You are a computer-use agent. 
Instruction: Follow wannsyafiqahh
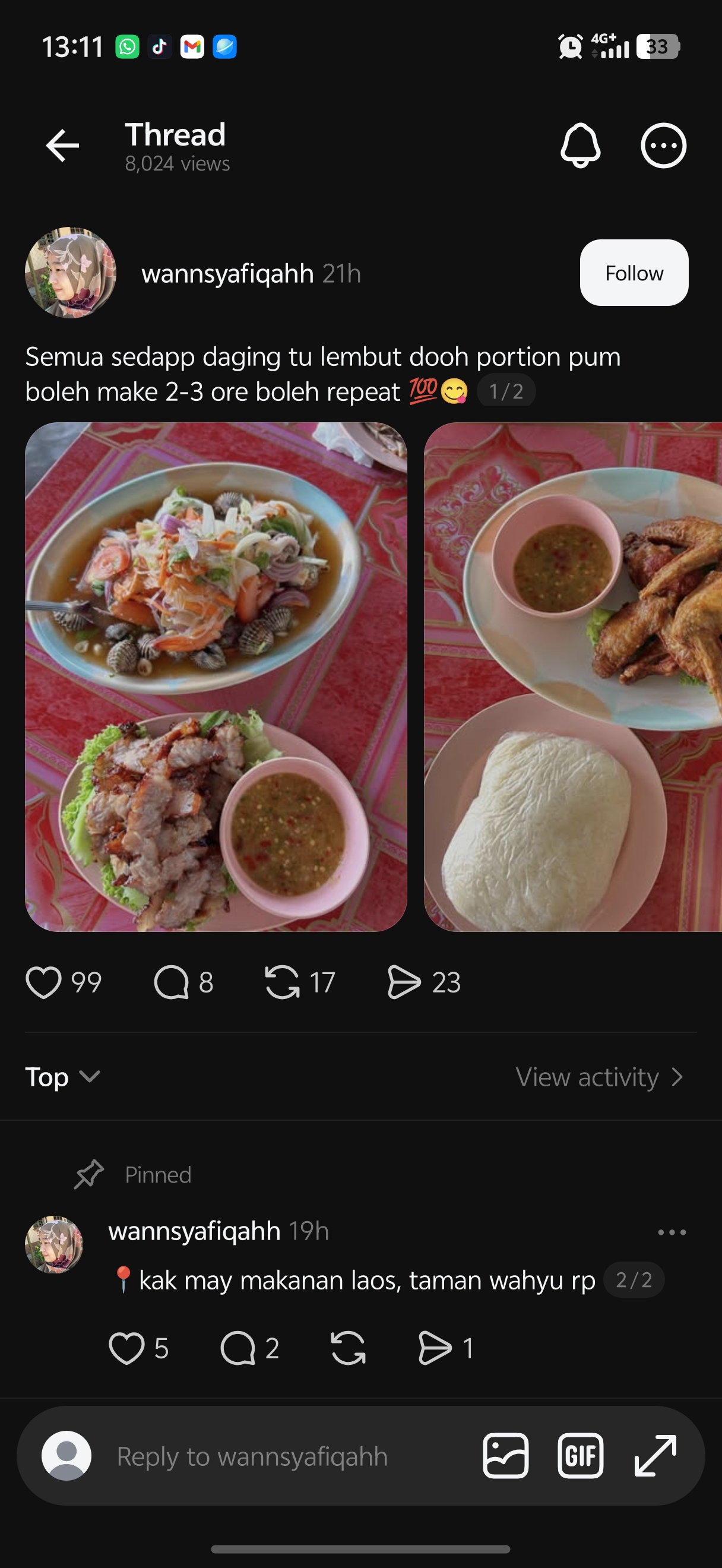(x=633, y=273)
